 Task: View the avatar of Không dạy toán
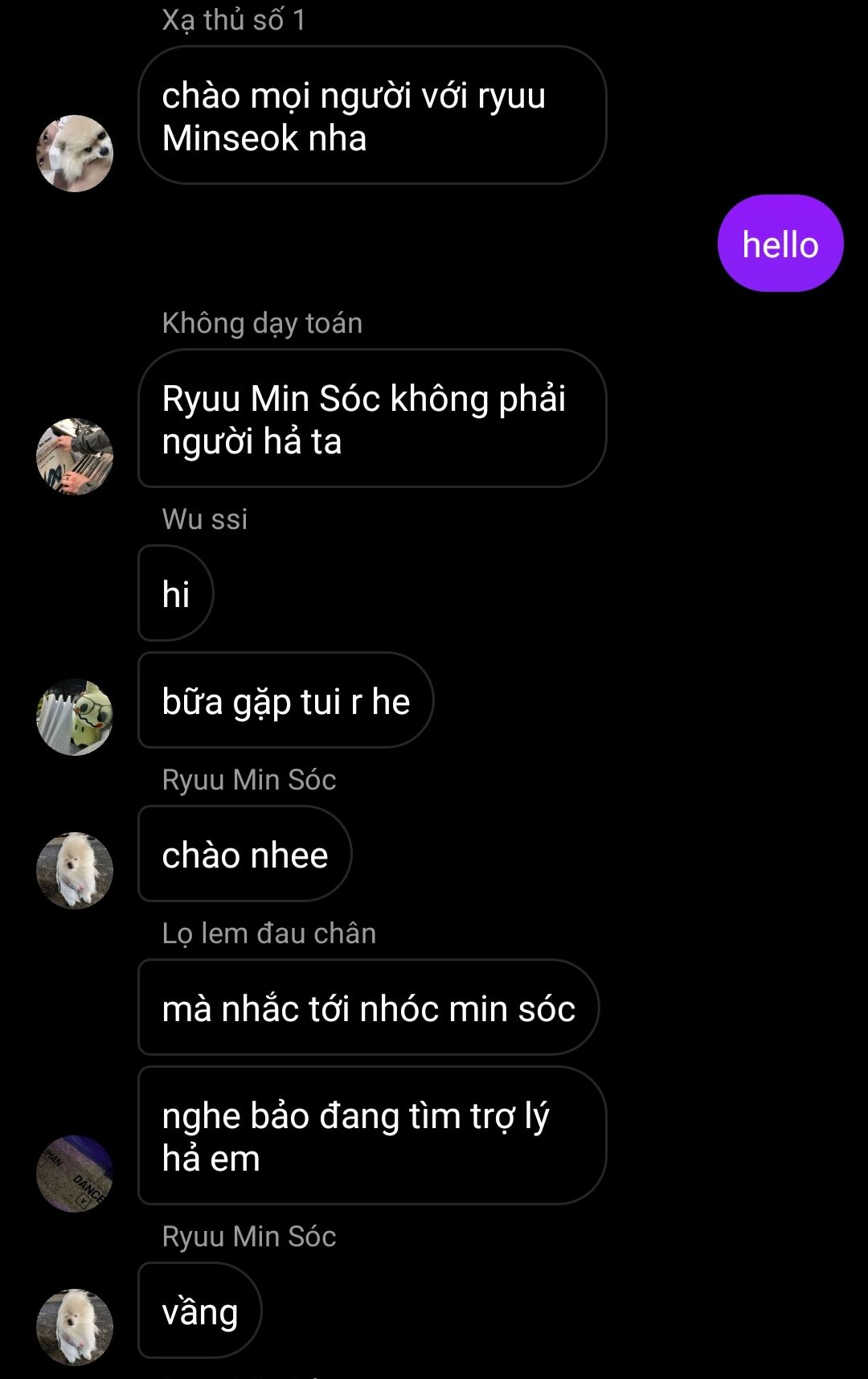click(x=75, y=456)
